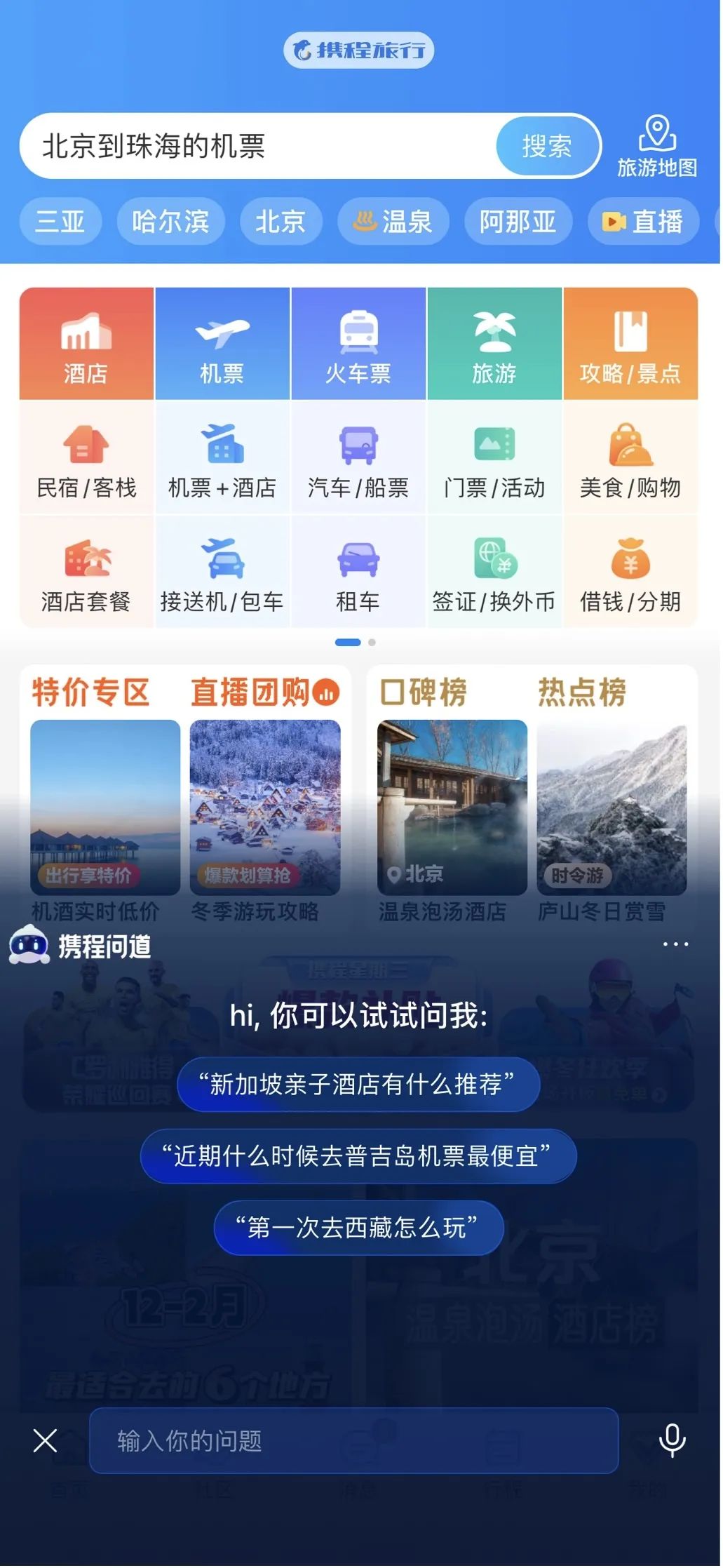Ask "新加坡亲子酒店有什么推荐" suggestion
723x1568 pixels.
358,1084
